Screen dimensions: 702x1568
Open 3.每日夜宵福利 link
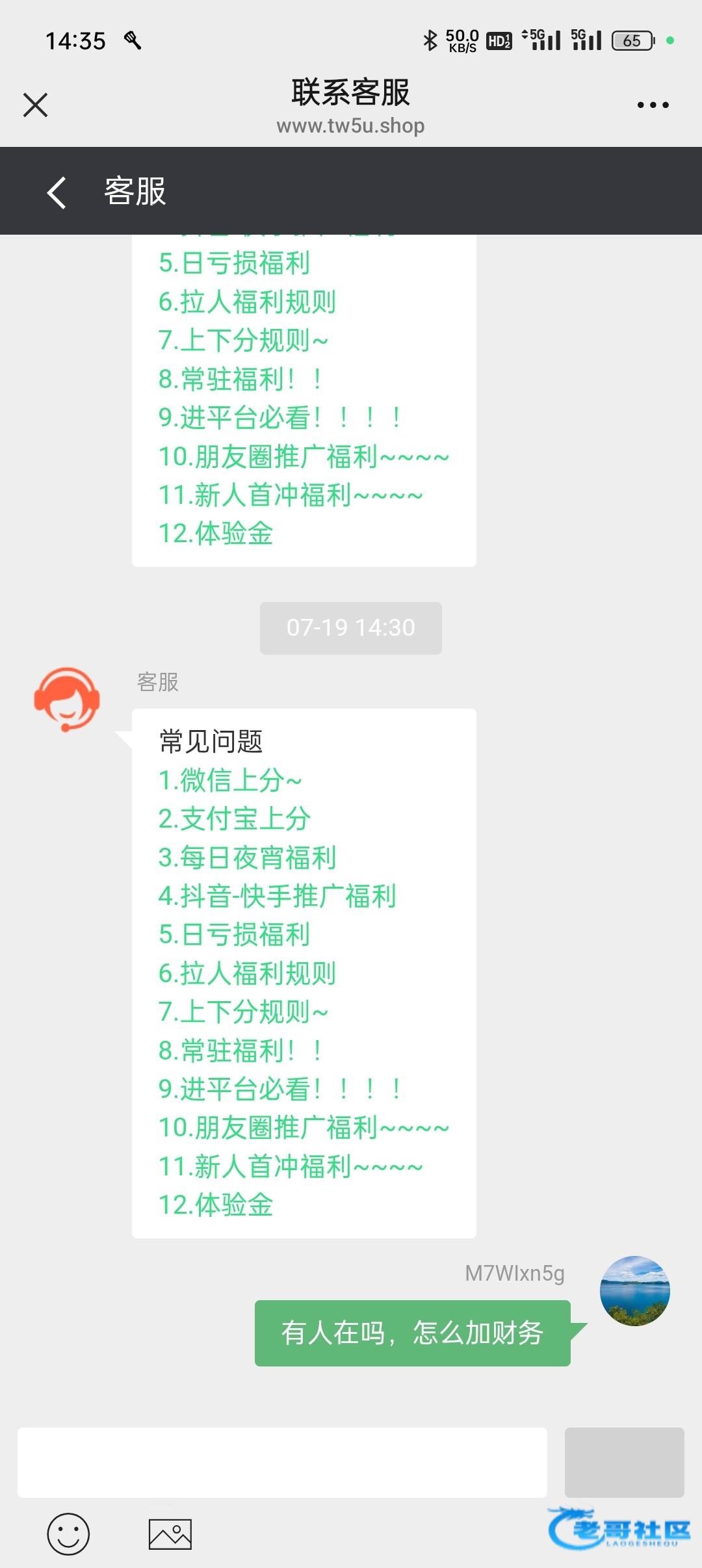point(247,857)
